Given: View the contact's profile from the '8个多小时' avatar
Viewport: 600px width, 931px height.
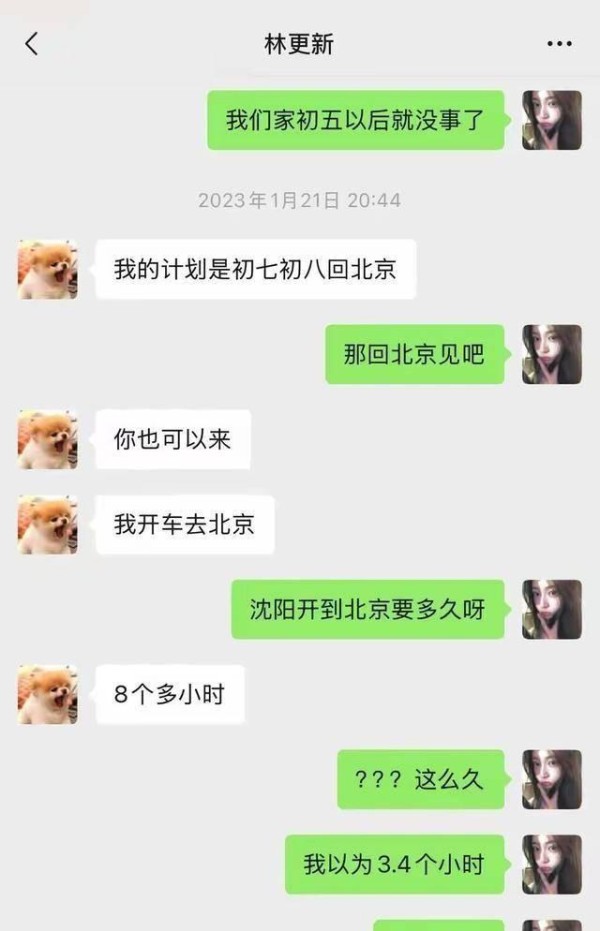Looking at the screenshot, I should pos(47,694).
